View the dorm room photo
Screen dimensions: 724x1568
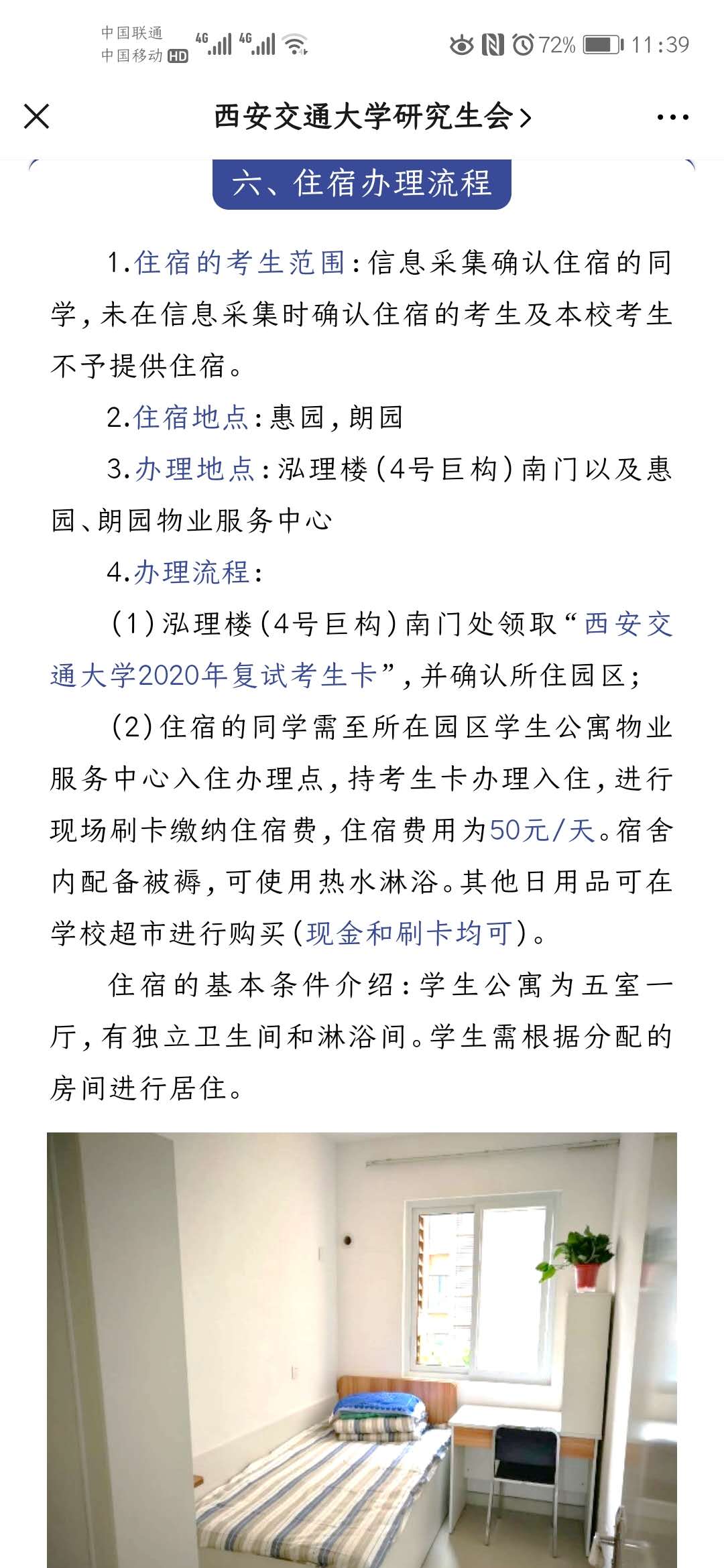(362, 1347)
